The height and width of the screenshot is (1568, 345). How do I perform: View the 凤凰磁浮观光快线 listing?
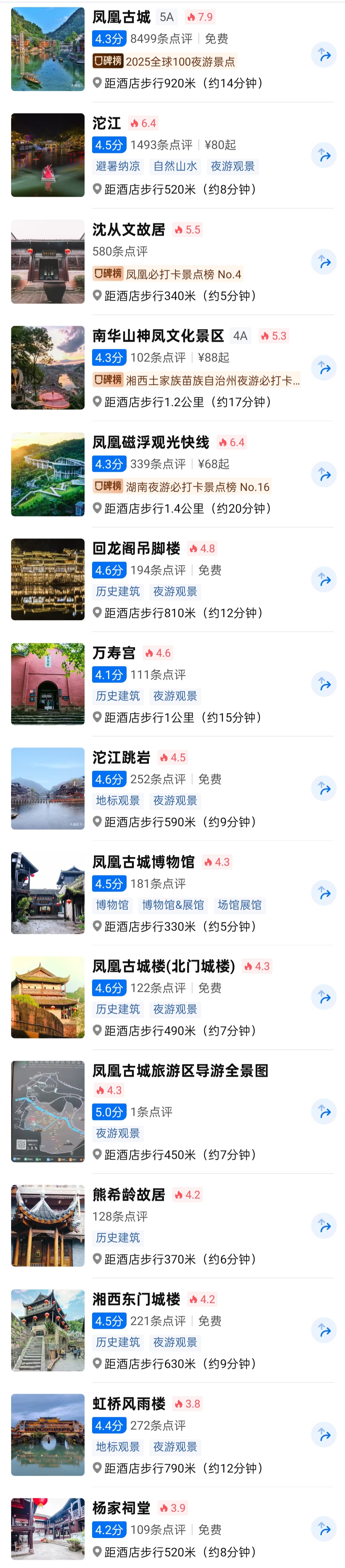coord(151,442)
